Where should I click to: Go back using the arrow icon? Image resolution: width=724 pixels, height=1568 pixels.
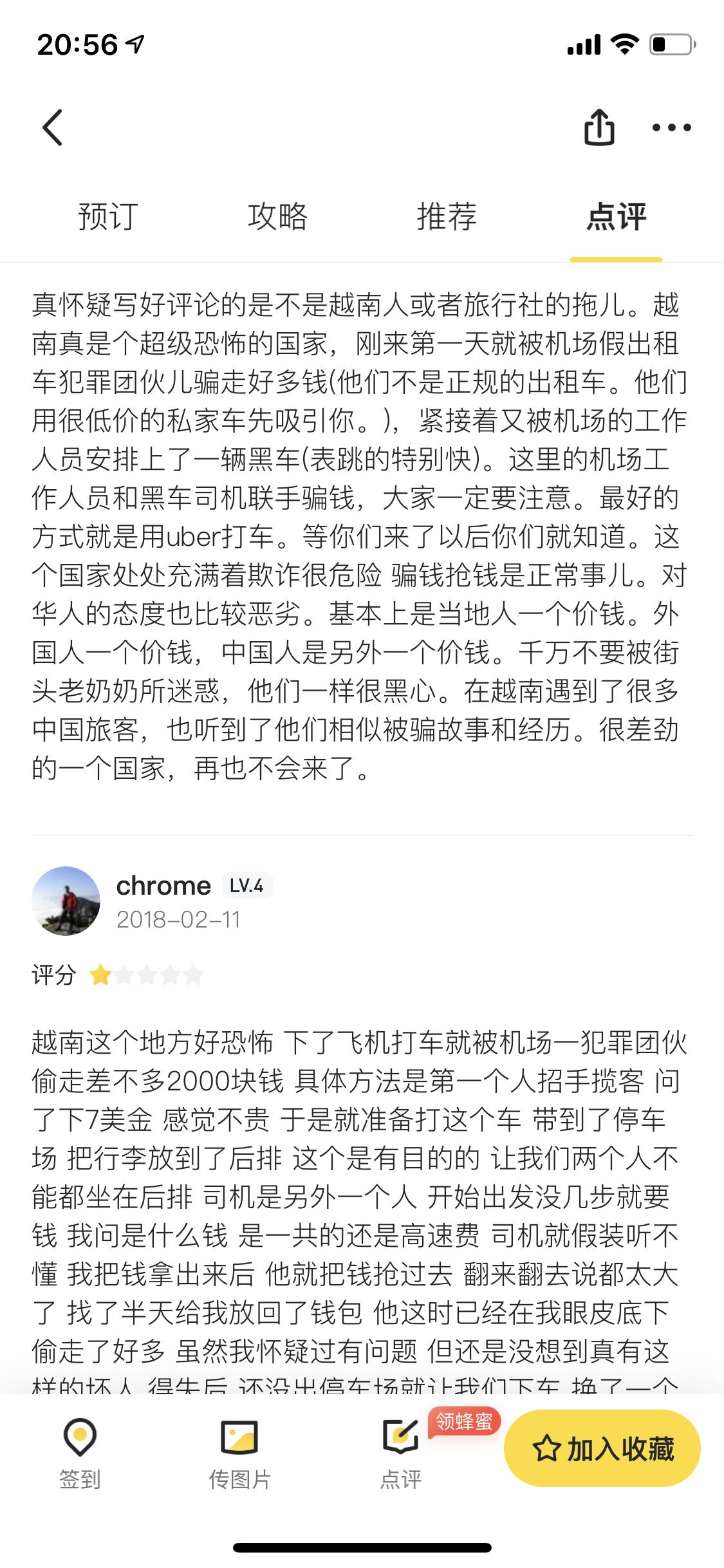(53, 127)
